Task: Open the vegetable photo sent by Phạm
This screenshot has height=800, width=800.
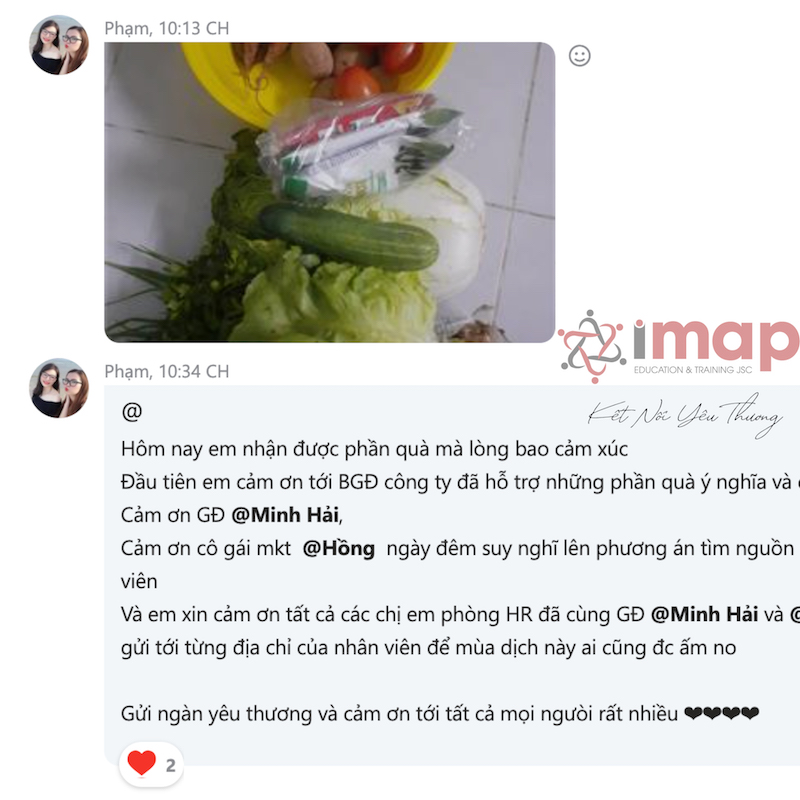Action: (x=329, y=192)
